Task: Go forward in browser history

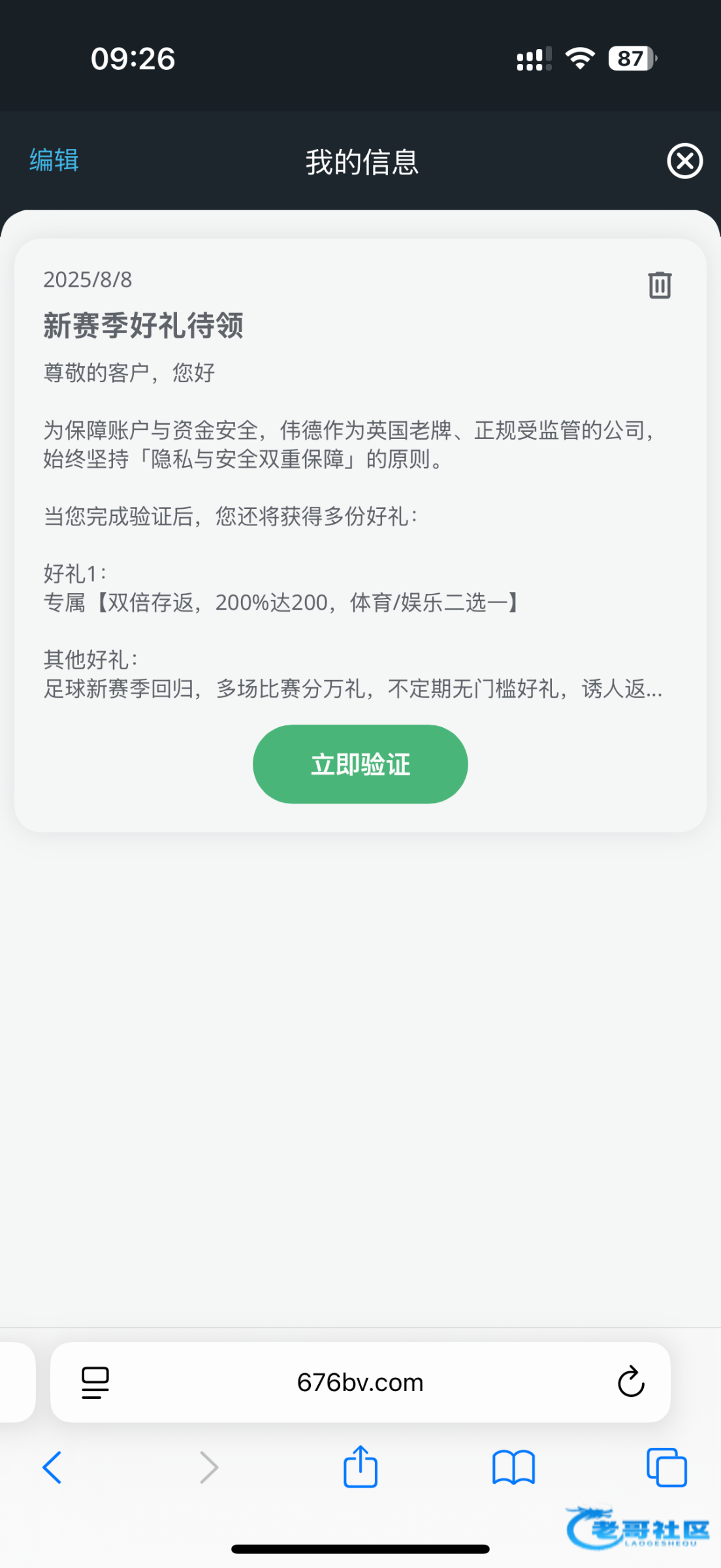Action: (208, 1467)
